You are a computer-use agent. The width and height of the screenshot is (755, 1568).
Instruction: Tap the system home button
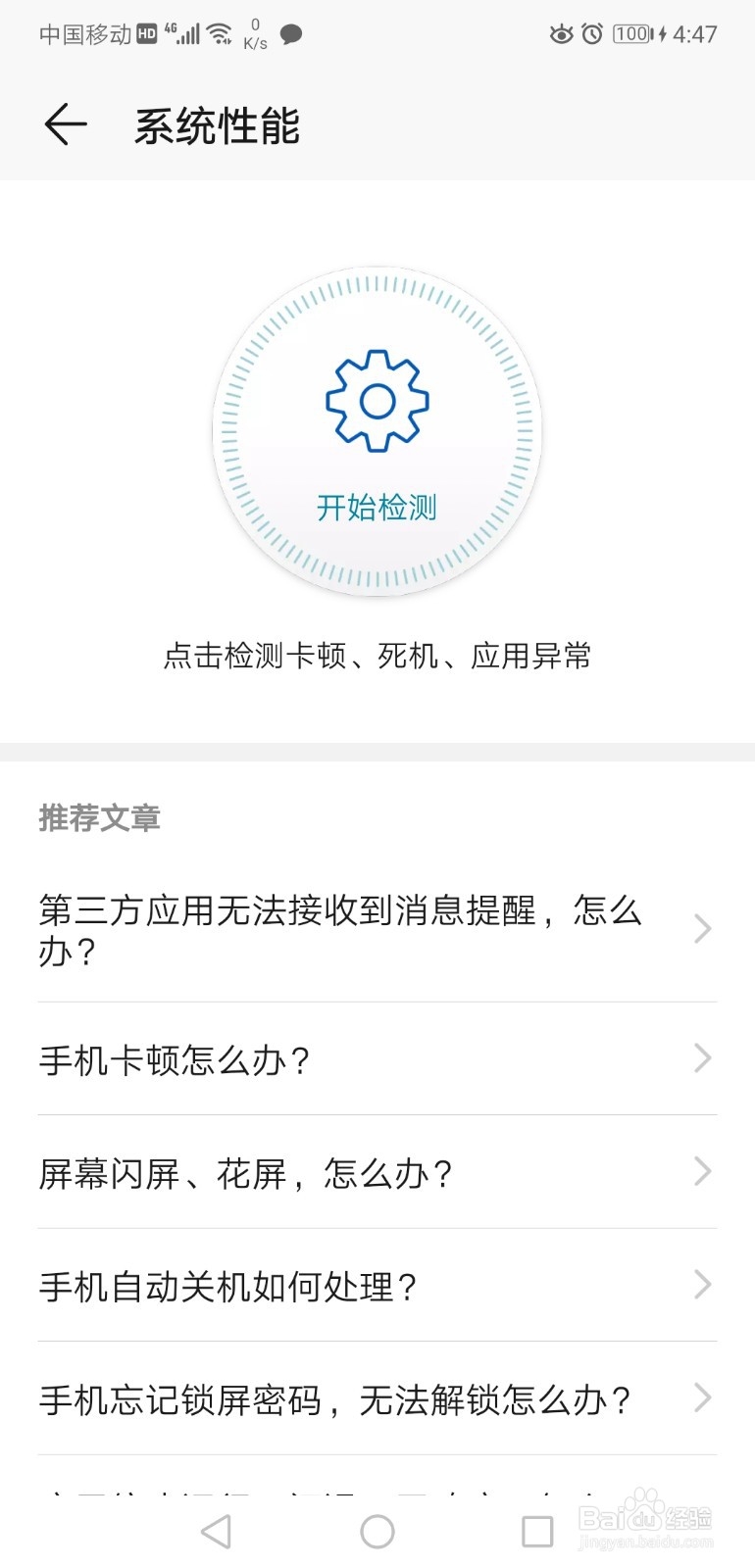click(377, 1531)
